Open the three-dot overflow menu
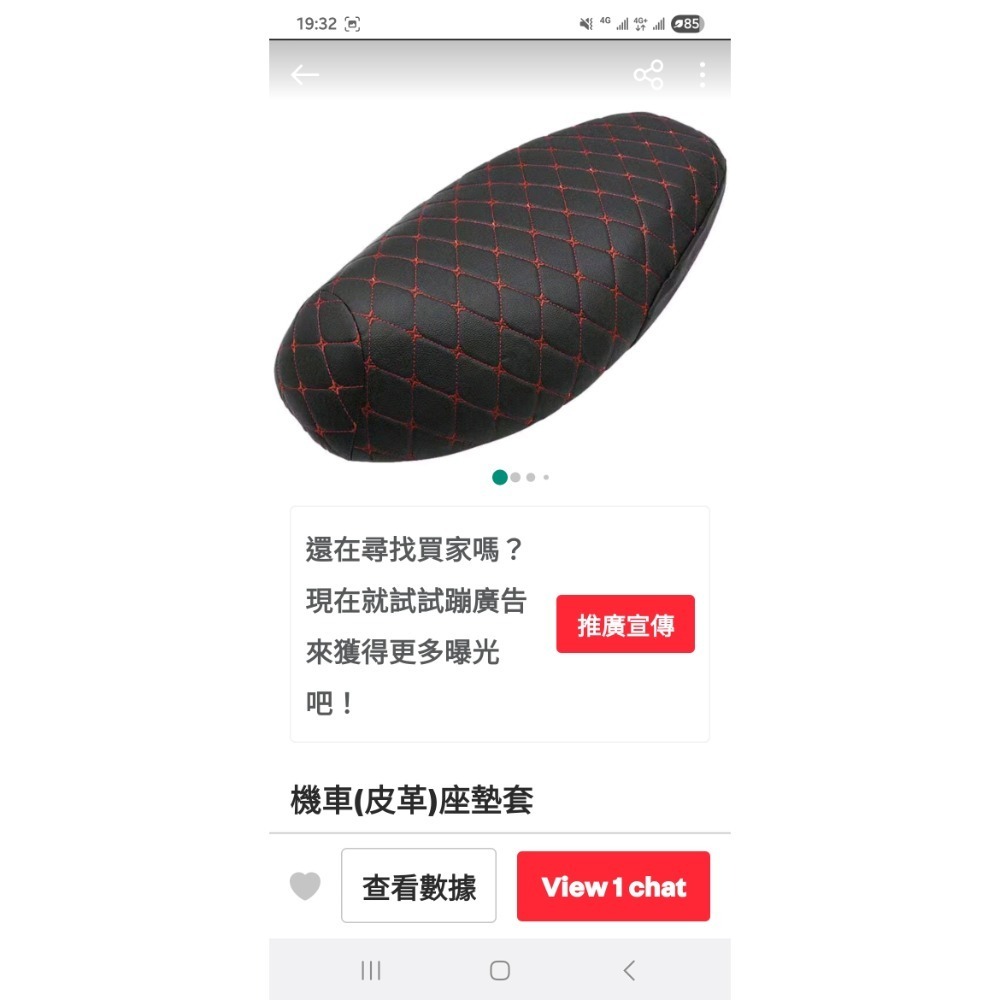Image resolution: width=1000 pixels, height=1000 pixels. [x=702, y=75]
